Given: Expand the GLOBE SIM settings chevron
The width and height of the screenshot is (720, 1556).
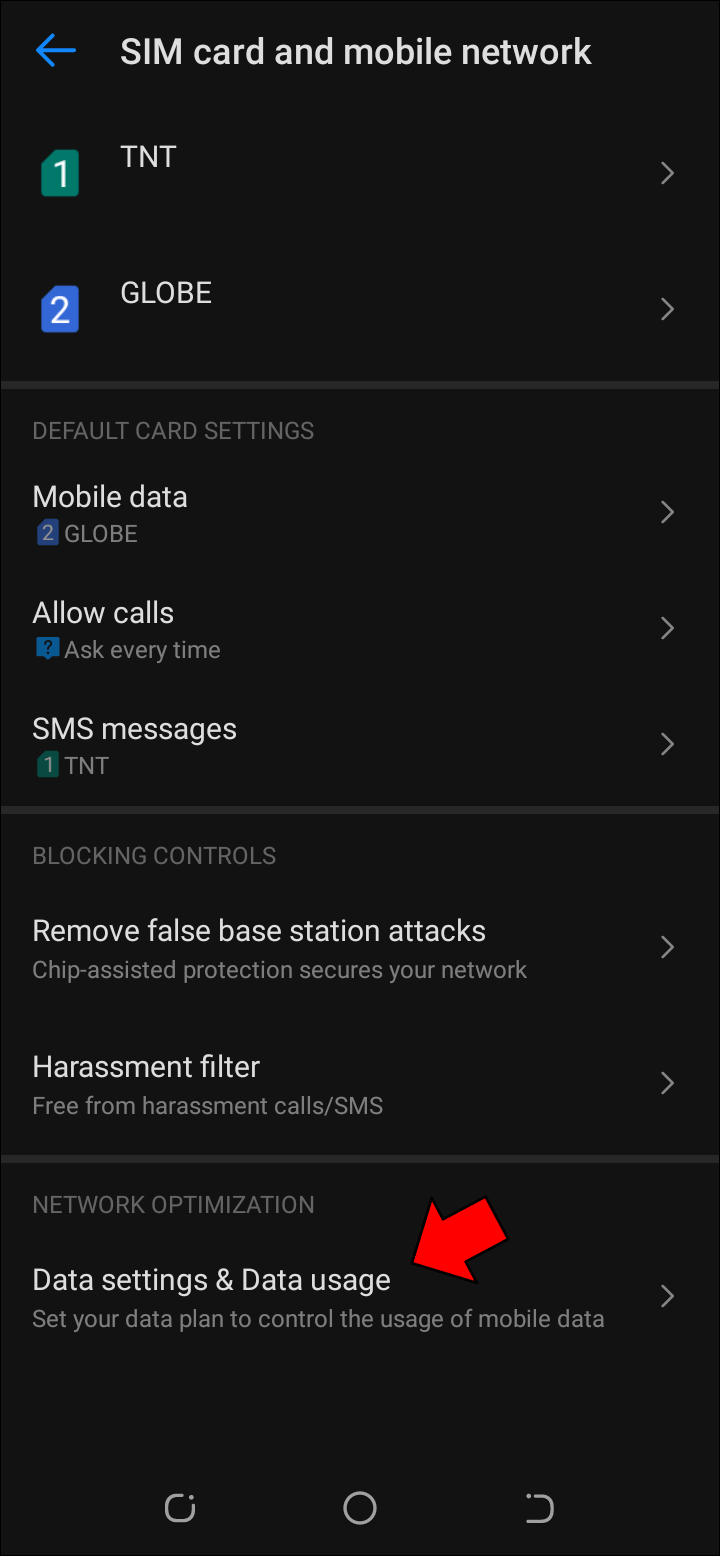Looking at the screenshot, I should click(x=667, y=308).
